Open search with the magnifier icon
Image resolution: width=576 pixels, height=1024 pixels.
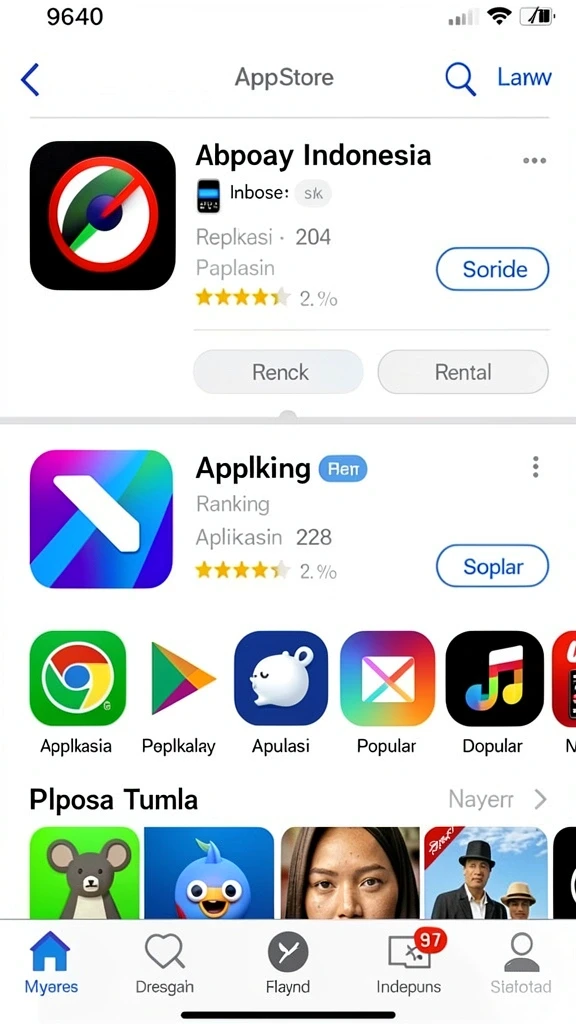[x=460, y=79]
